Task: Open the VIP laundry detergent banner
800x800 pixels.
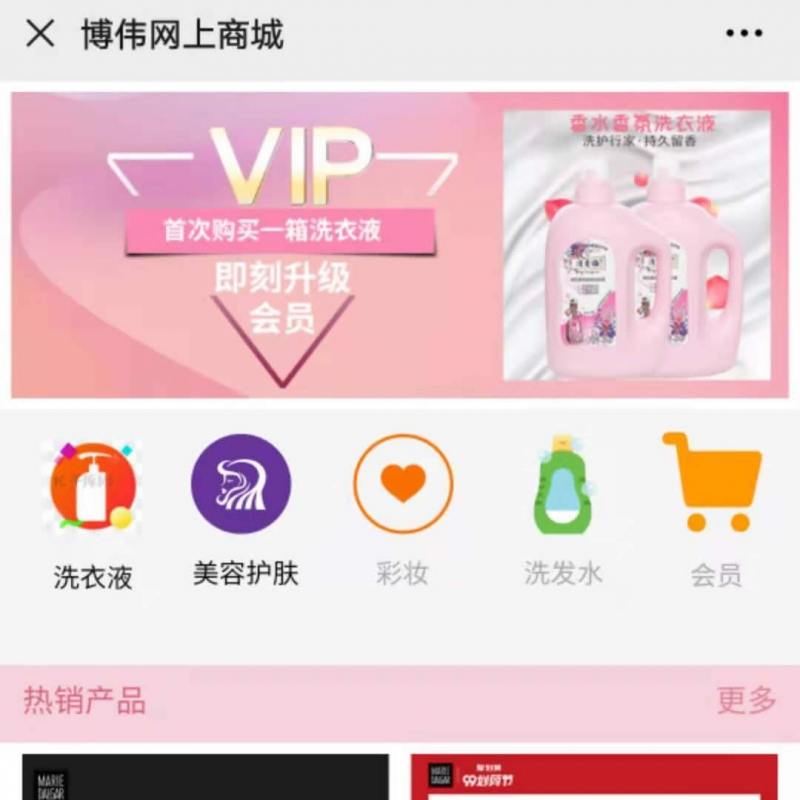Action: (x=400, y=245)
